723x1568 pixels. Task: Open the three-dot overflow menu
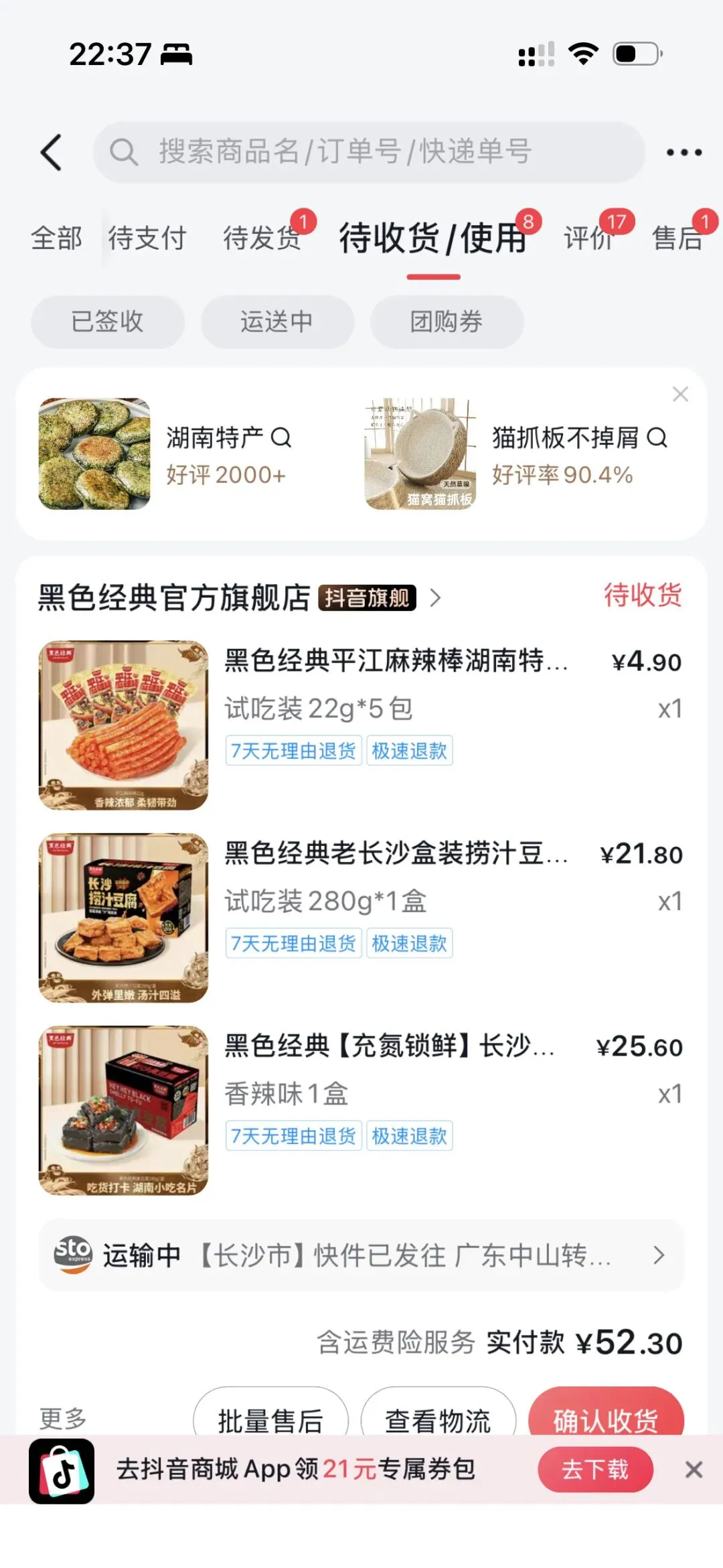click(684, 153)
